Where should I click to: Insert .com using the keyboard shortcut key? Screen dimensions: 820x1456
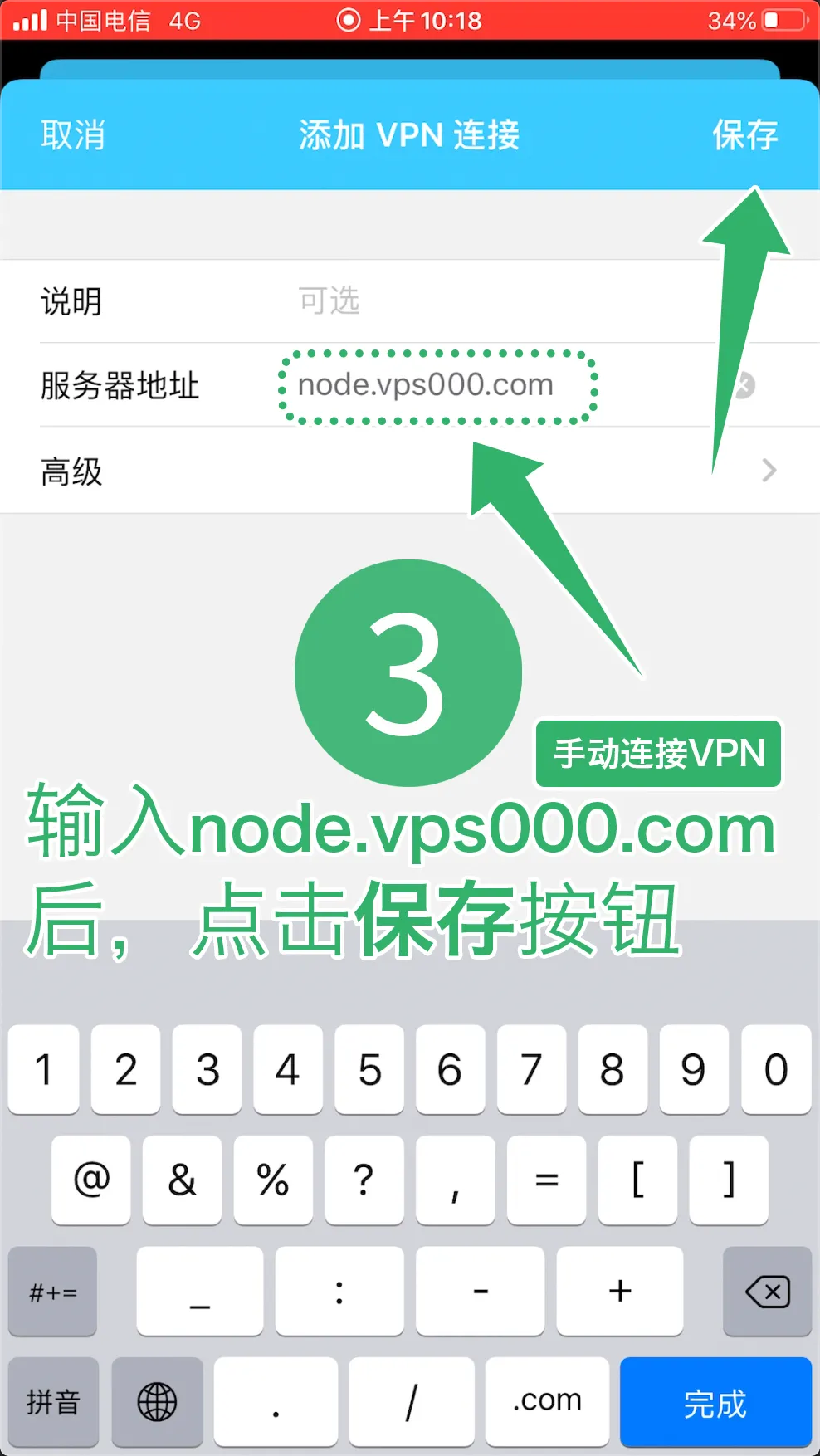pos(547,1402)
